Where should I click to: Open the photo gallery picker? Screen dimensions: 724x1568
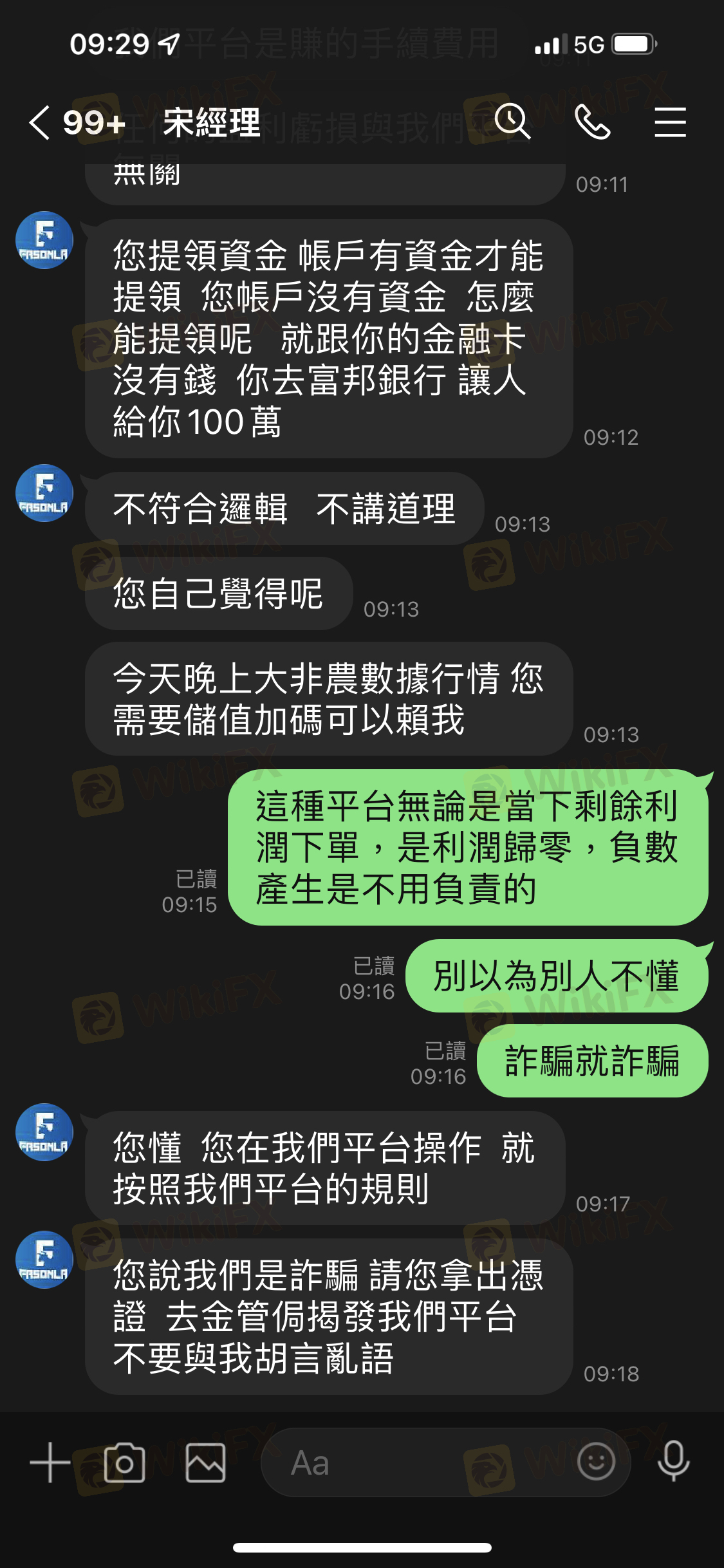tap(205, 1462)
